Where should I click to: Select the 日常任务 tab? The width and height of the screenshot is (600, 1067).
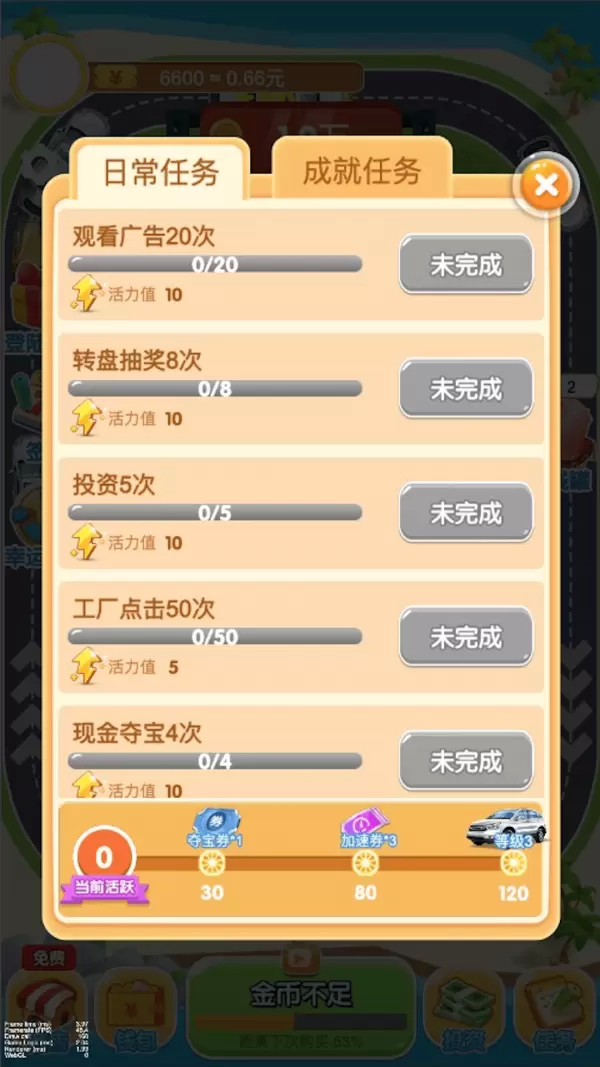tap(160, 172)
